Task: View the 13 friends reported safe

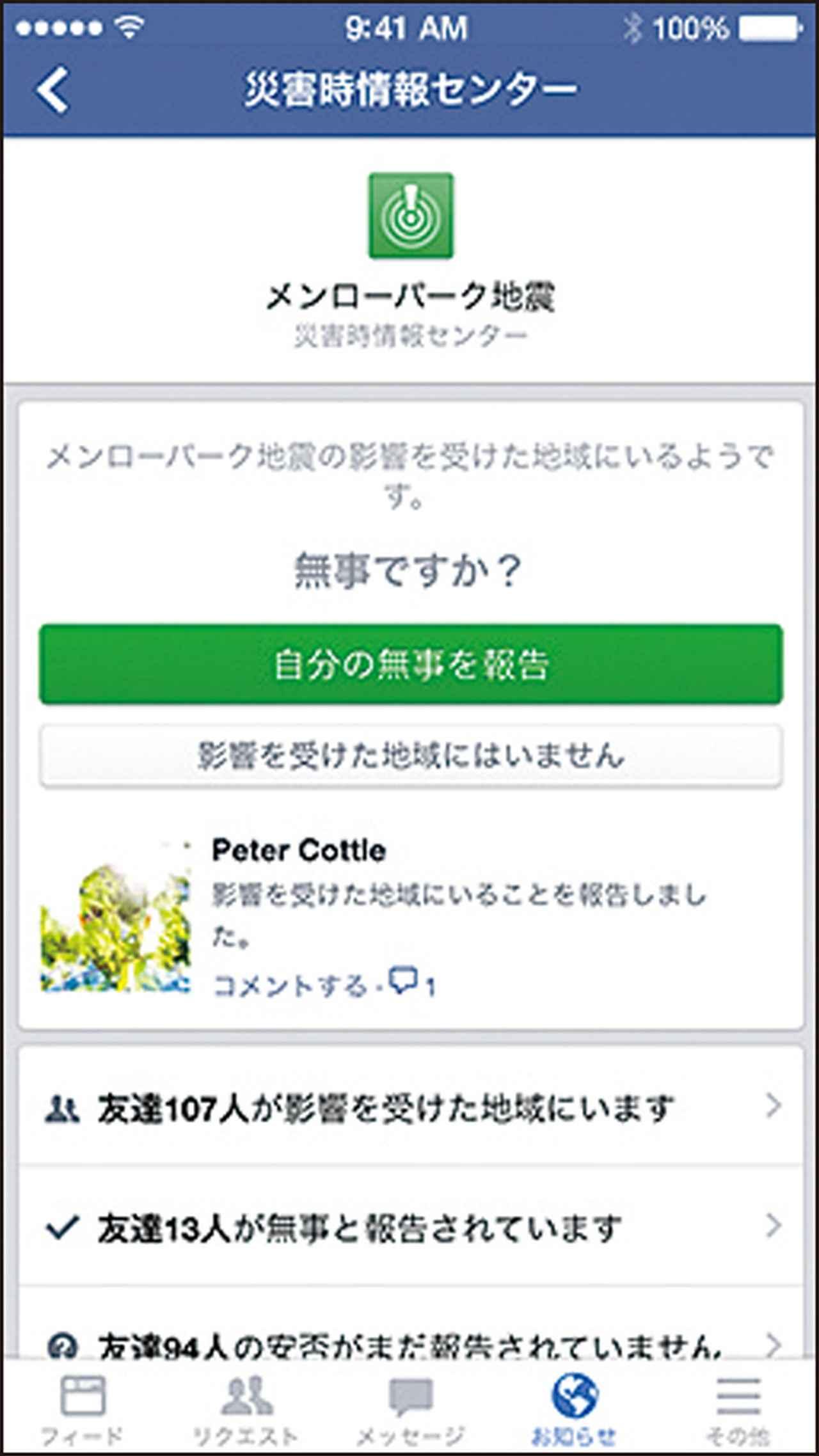Action: (411, 1227)
